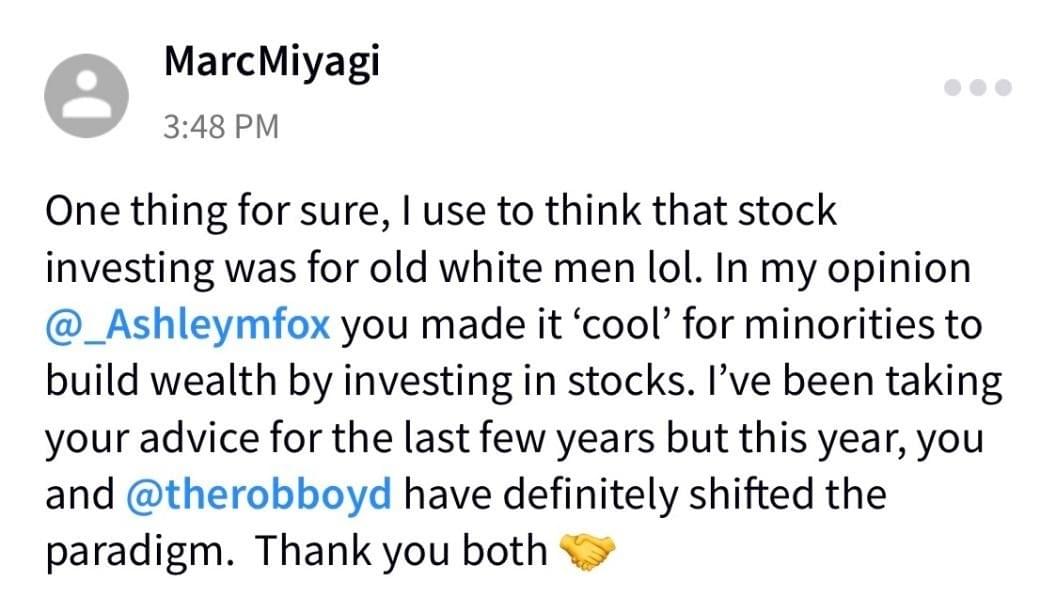Screen dimensions: 1056x612
Task: Open the @therobboyd mention link
Action: point(260,496)
